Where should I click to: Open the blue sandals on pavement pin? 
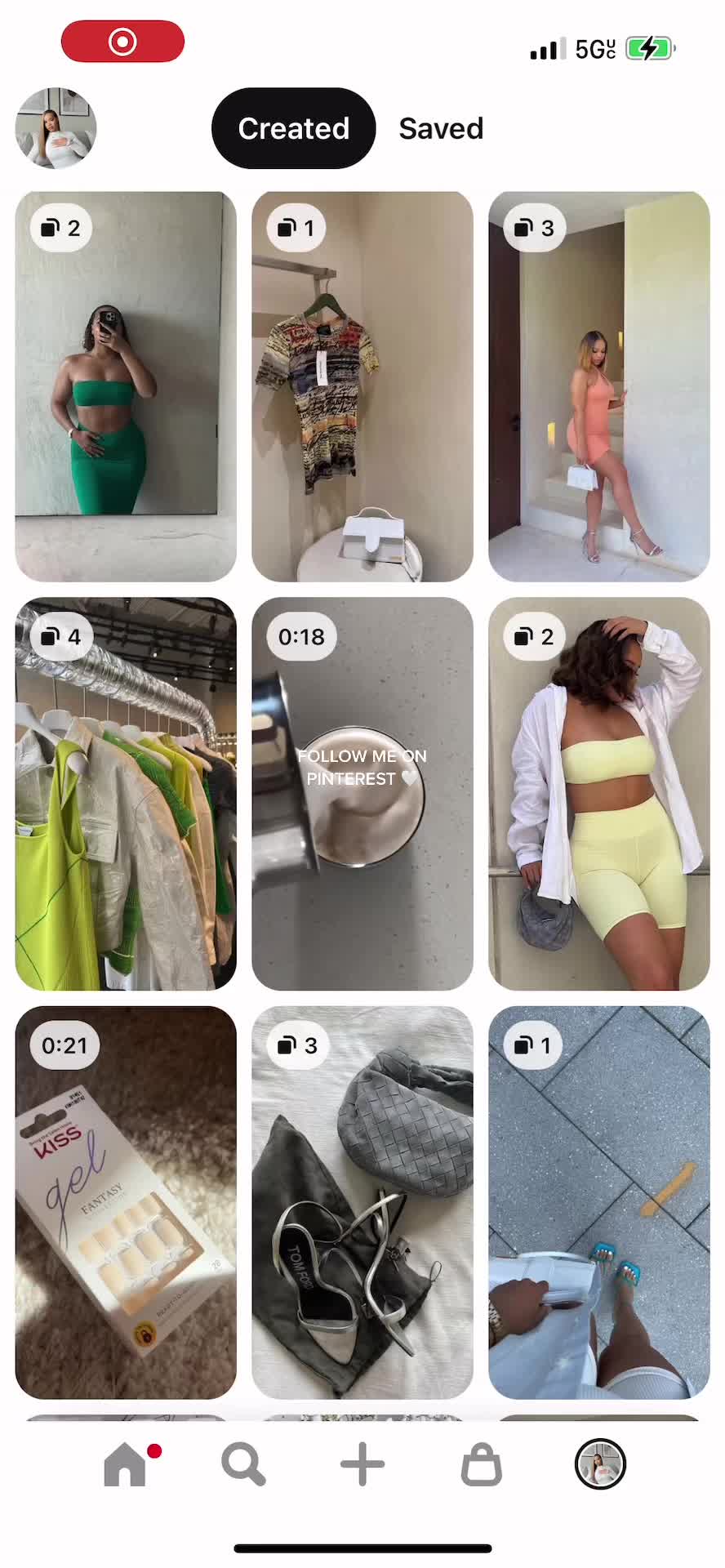(x=599, y=1202)
